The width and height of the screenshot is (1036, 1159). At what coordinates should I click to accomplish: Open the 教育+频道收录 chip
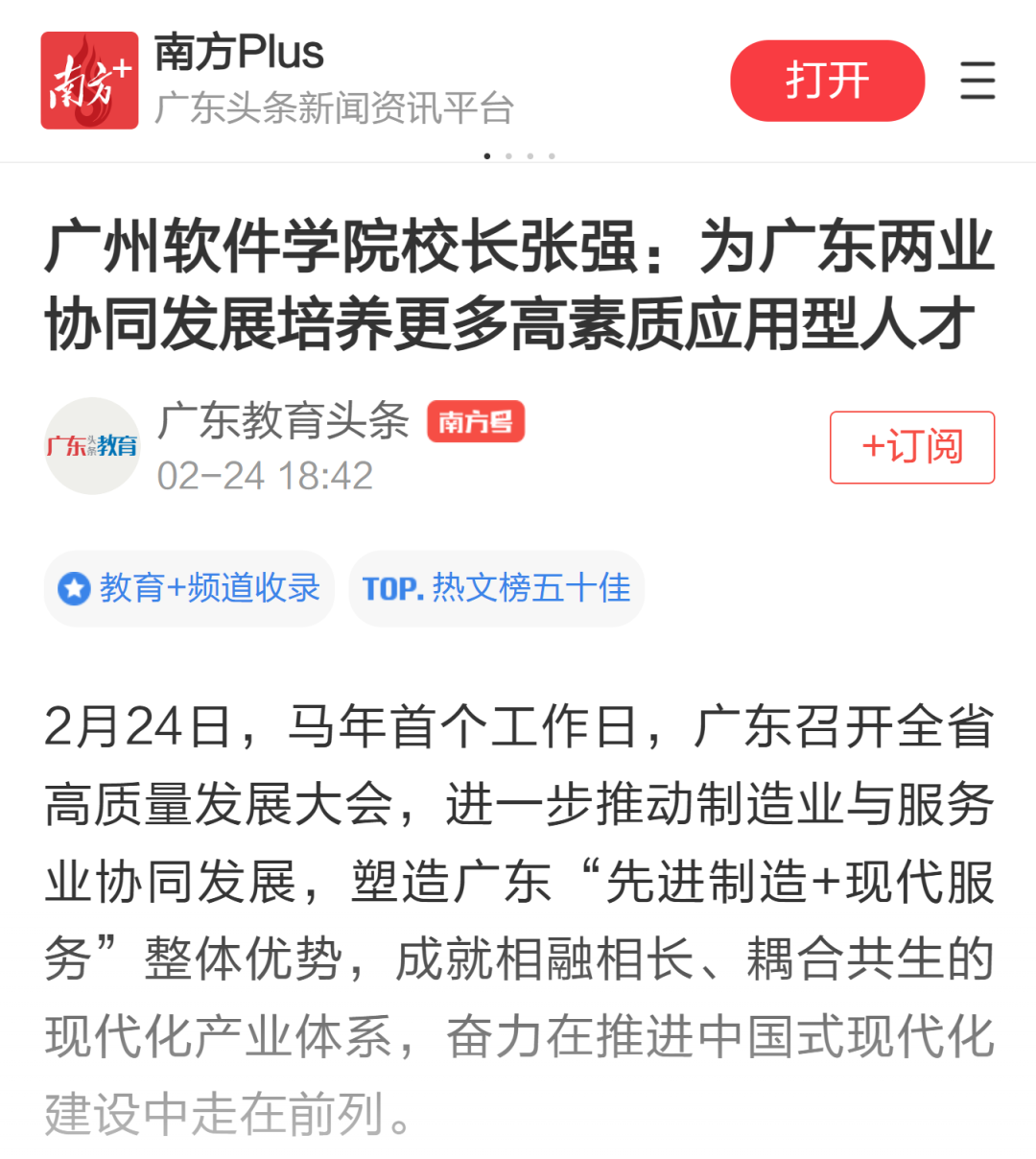pos(189,588)
